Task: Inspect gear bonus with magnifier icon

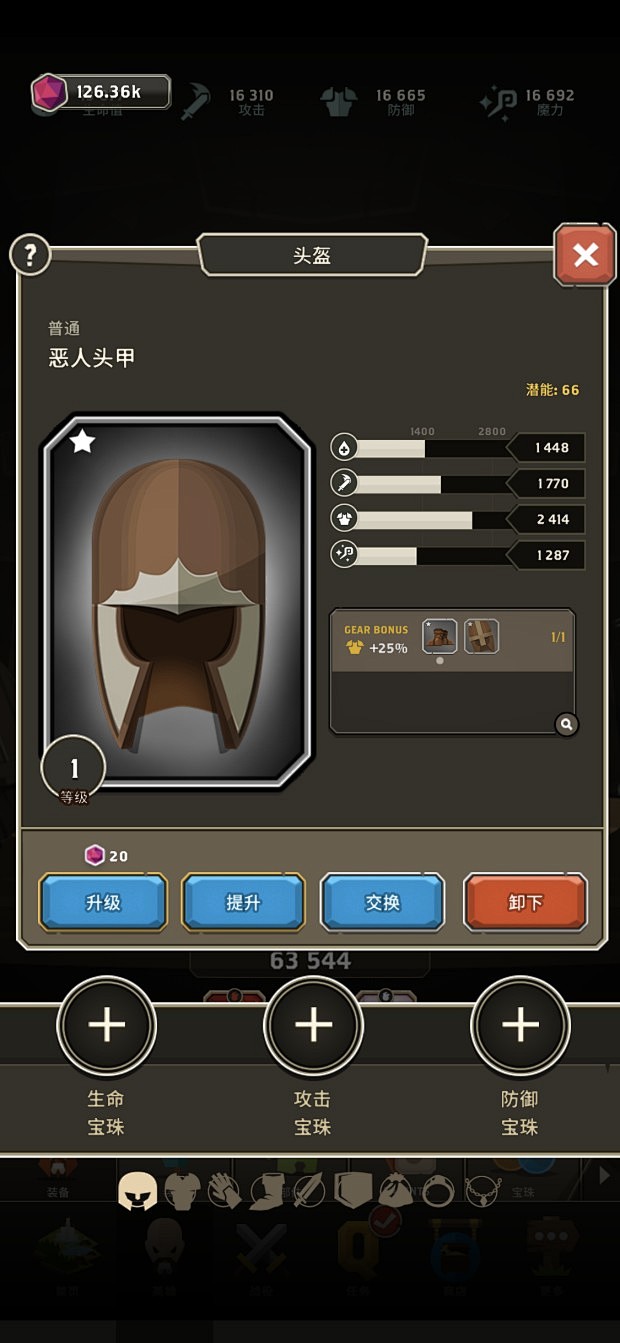Action: (x=566, y=724)
